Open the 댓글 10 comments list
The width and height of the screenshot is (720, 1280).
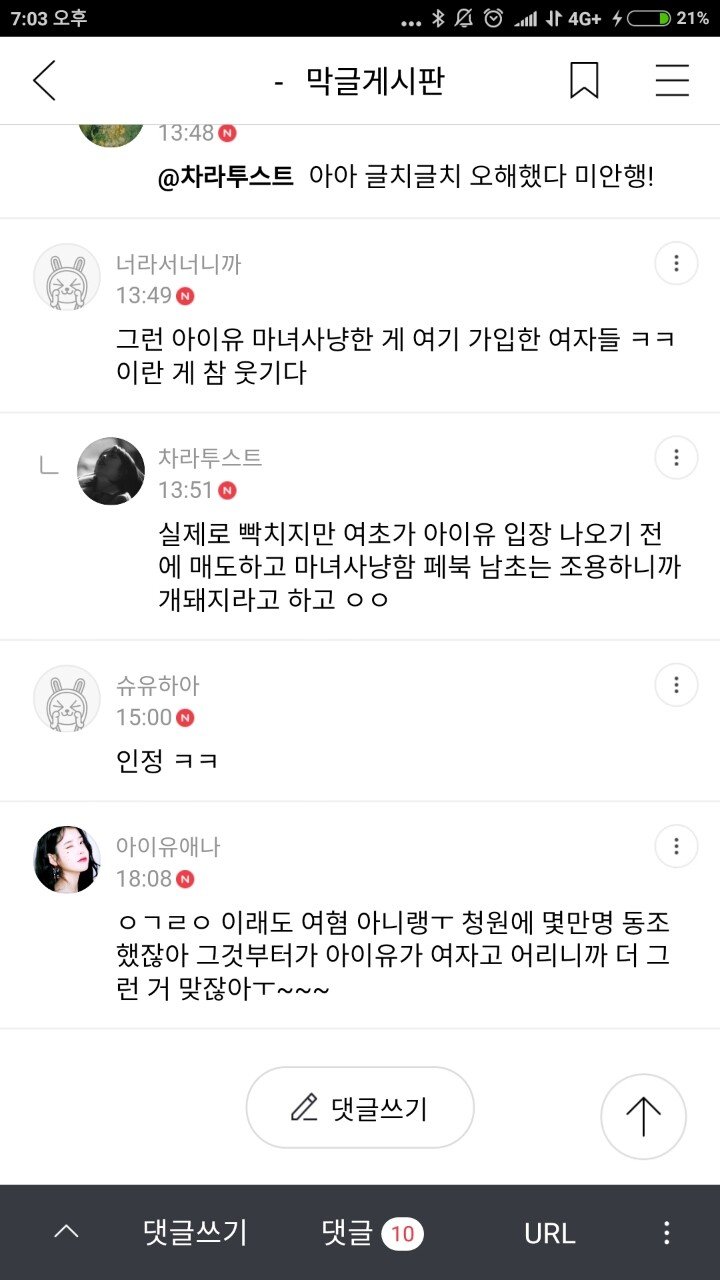(372, 1233)
